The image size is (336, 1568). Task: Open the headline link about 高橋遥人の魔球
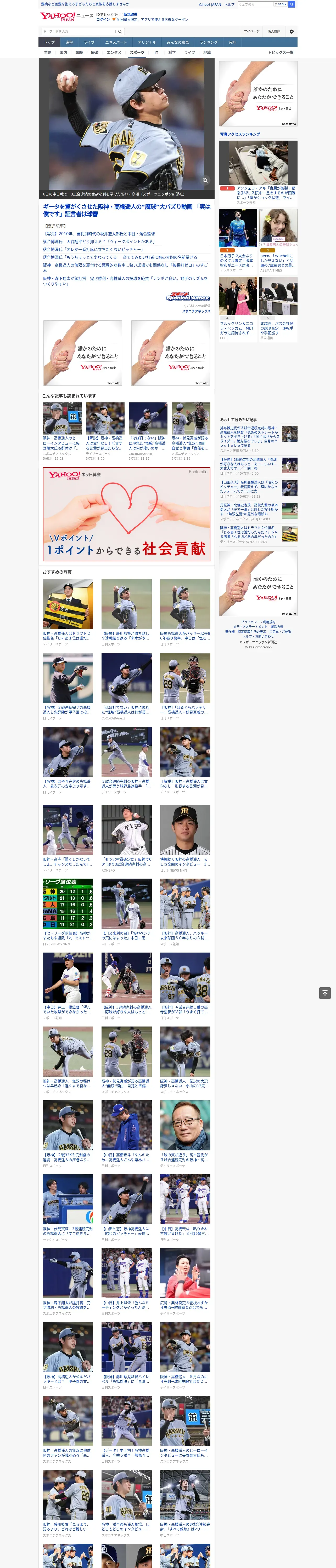click(126, 210)
